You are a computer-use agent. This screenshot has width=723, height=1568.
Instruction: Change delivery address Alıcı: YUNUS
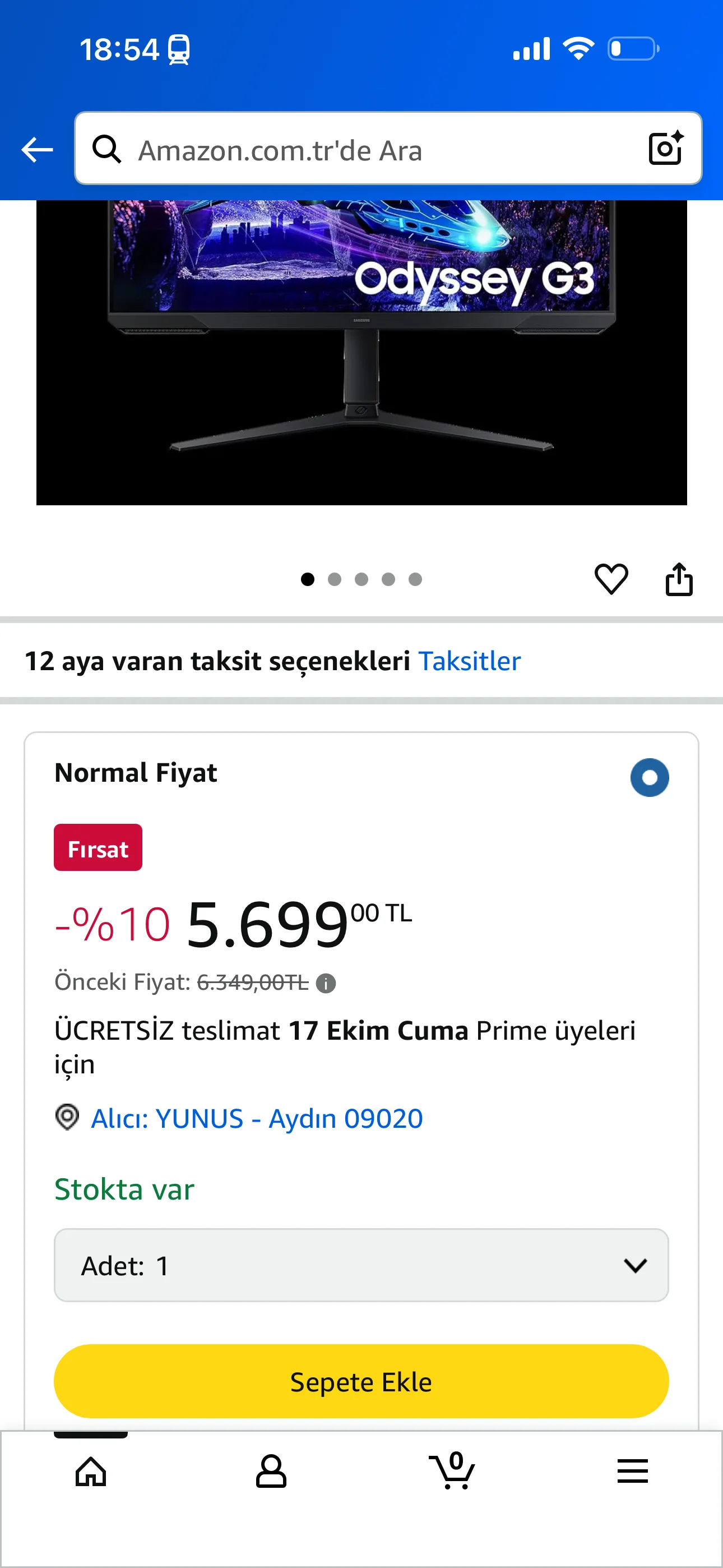pos(256,1119)
